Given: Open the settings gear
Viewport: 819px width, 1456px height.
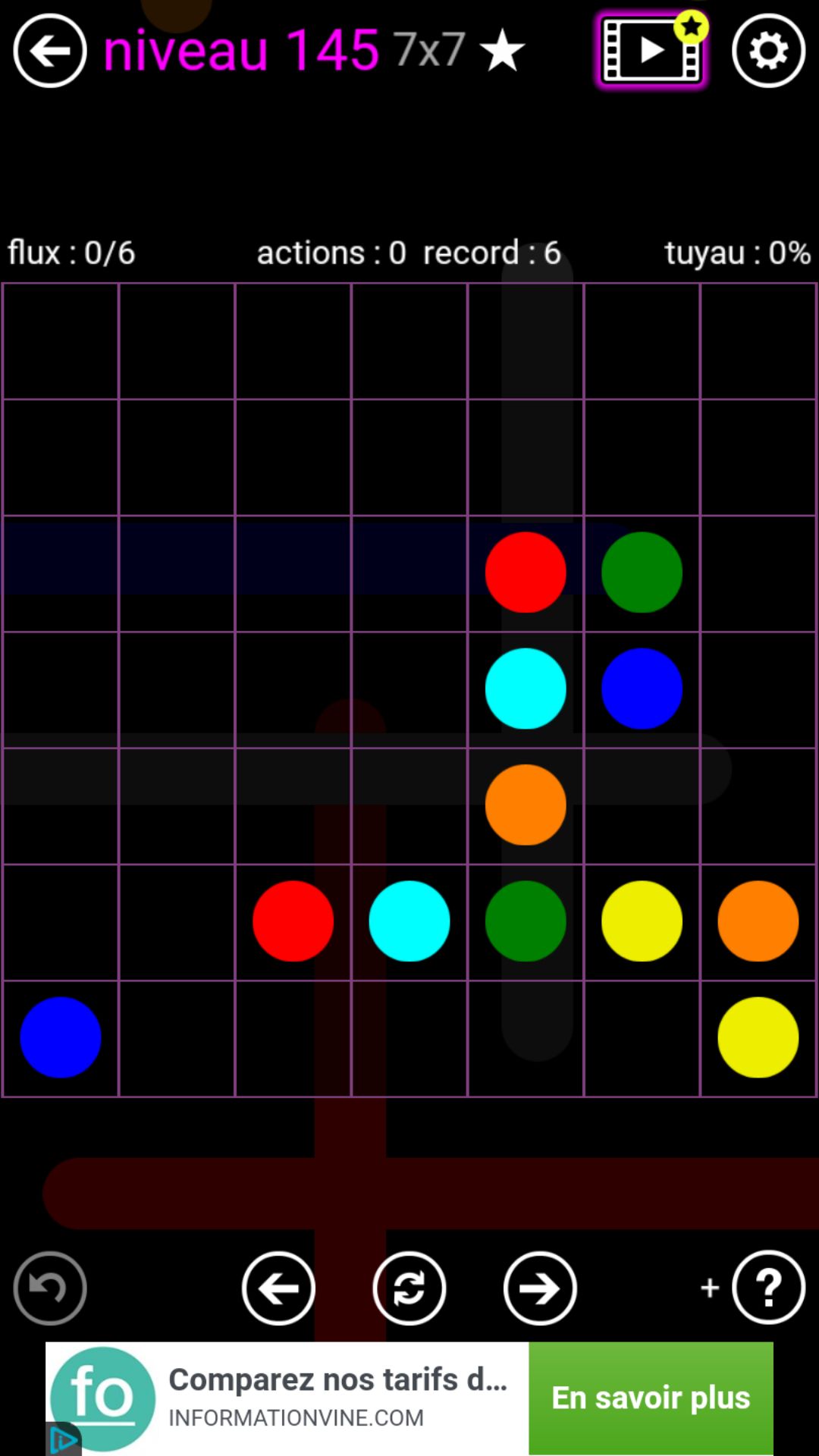Looking at the screenshot, I should coord(768,51).
